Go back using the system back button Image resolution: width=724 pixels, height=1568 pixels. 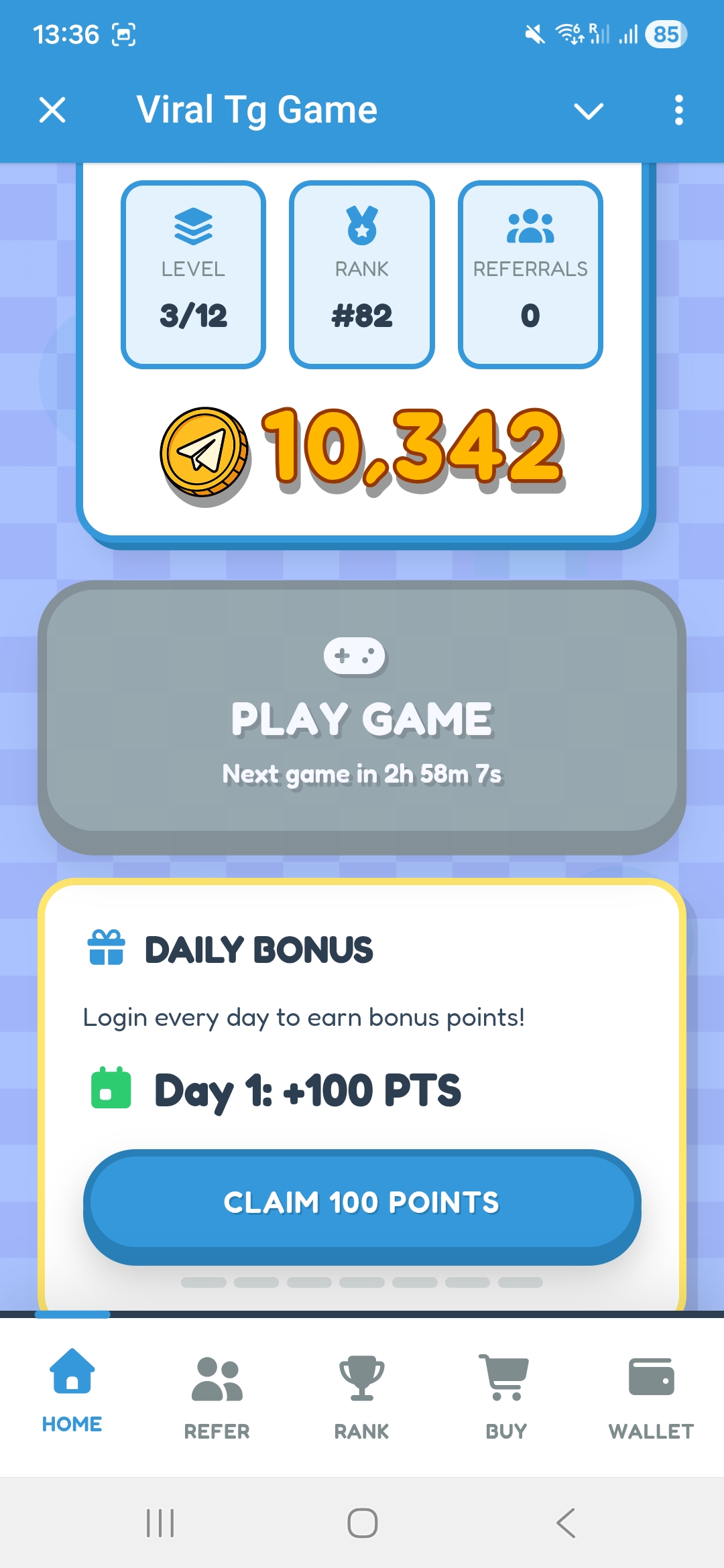(x=566, y=1523)
